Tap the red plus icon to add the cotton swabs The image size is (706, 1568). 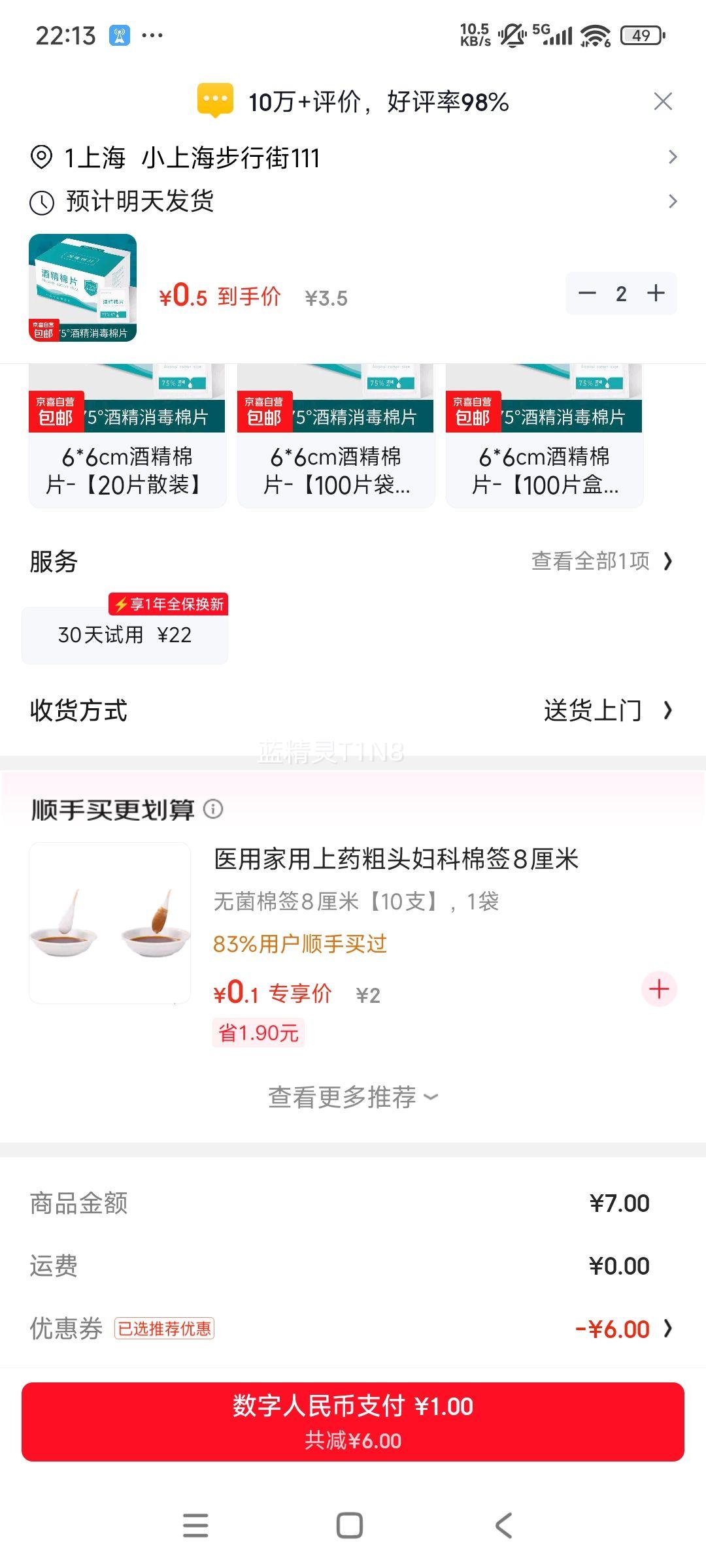click(658, 988)
